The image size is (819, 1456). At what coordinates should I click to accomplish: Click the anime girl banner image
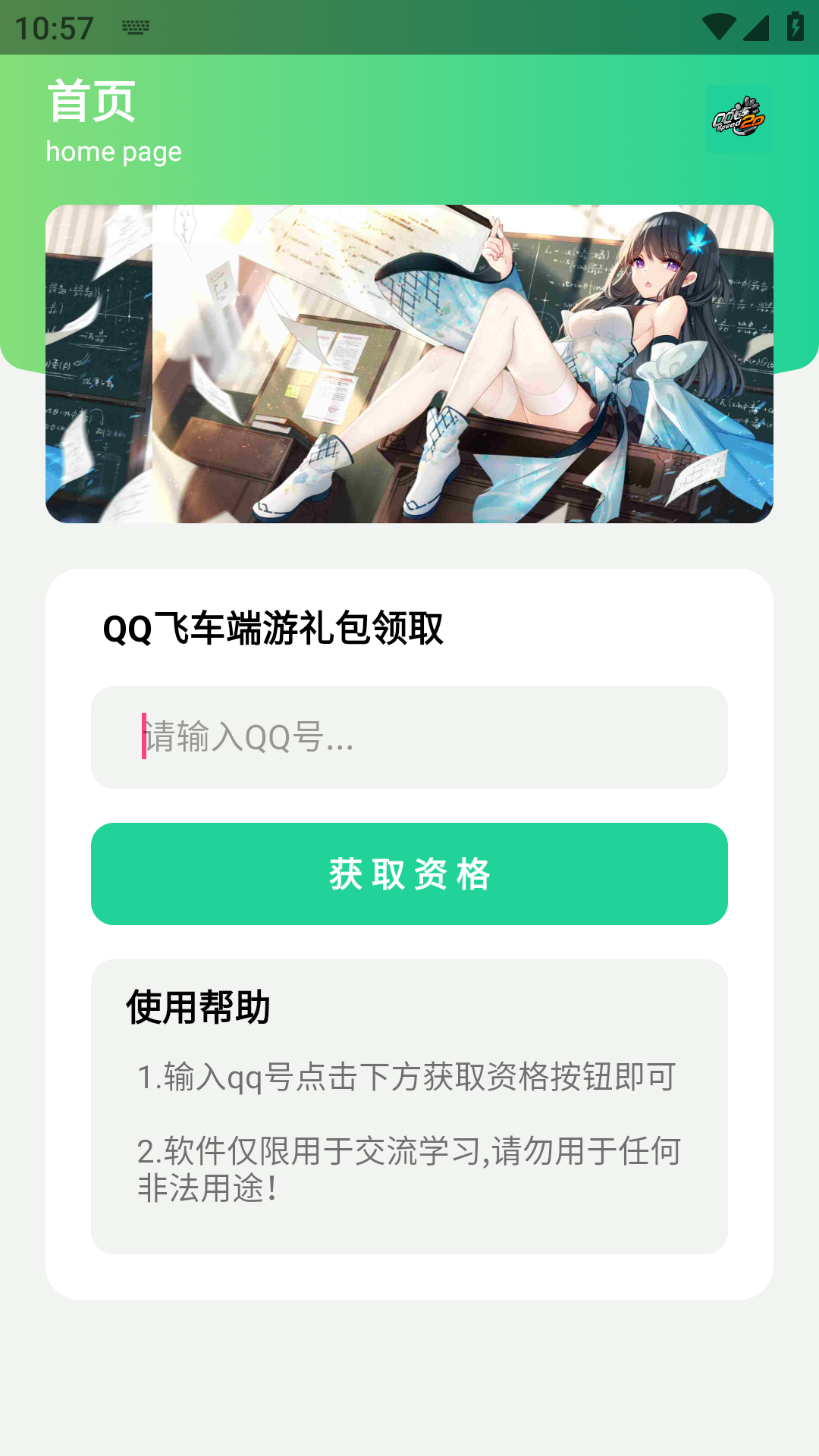click(x=409, y=362)
